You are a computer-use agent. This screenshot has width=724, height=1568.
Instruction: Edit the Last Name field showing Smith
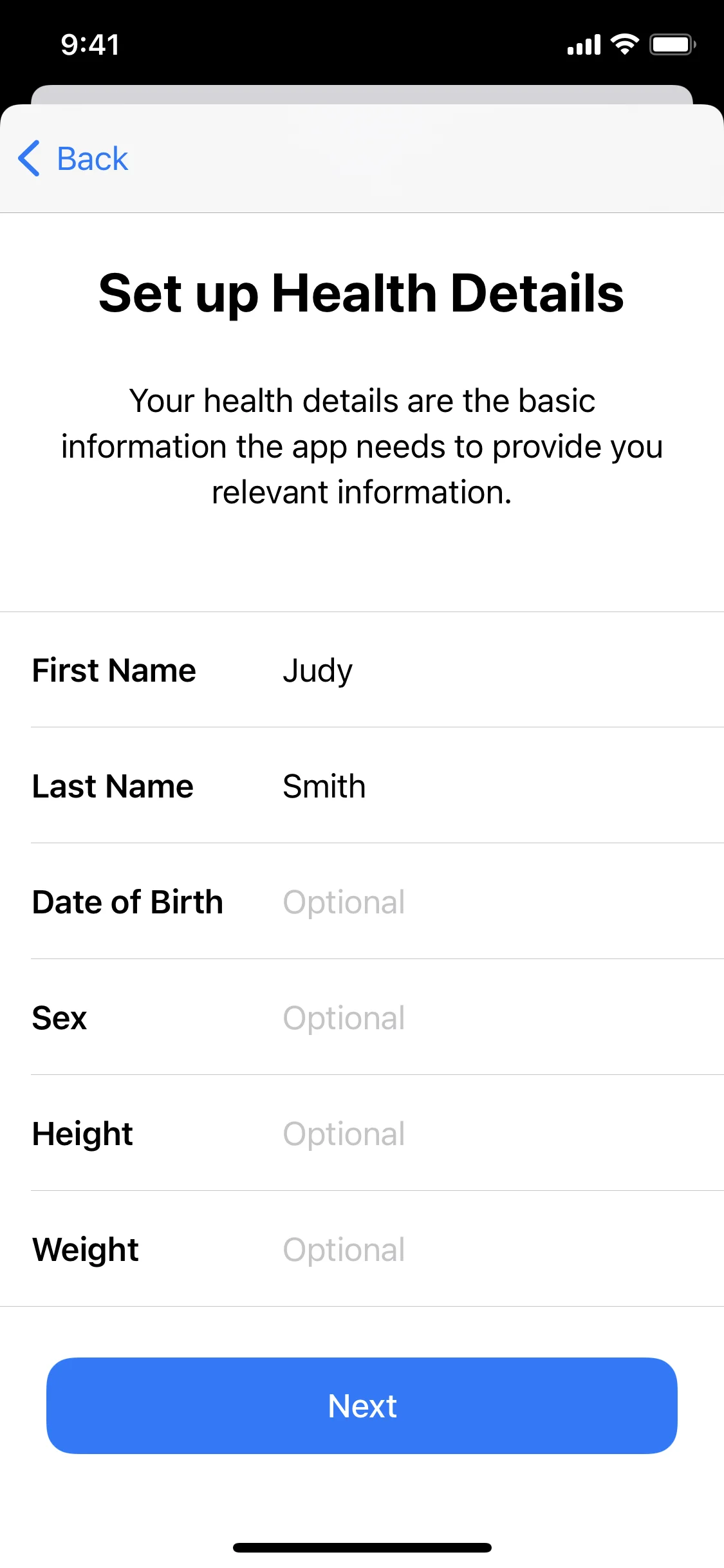(324, 787)
